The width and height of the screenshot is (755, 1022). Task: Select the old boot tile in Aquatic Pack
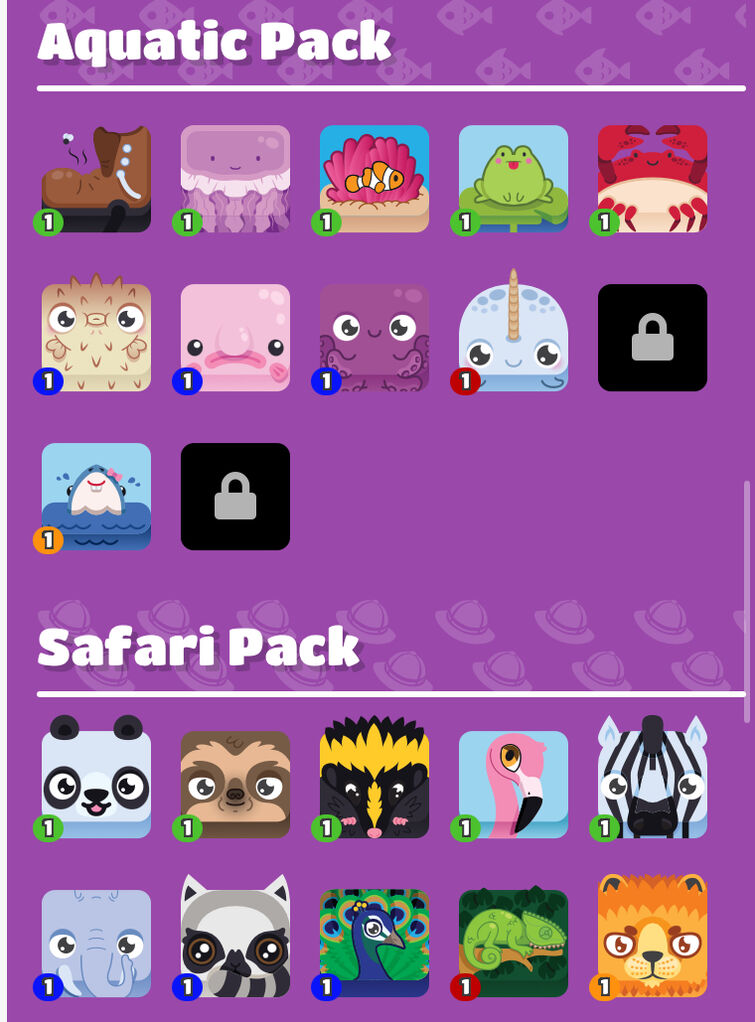96,178
